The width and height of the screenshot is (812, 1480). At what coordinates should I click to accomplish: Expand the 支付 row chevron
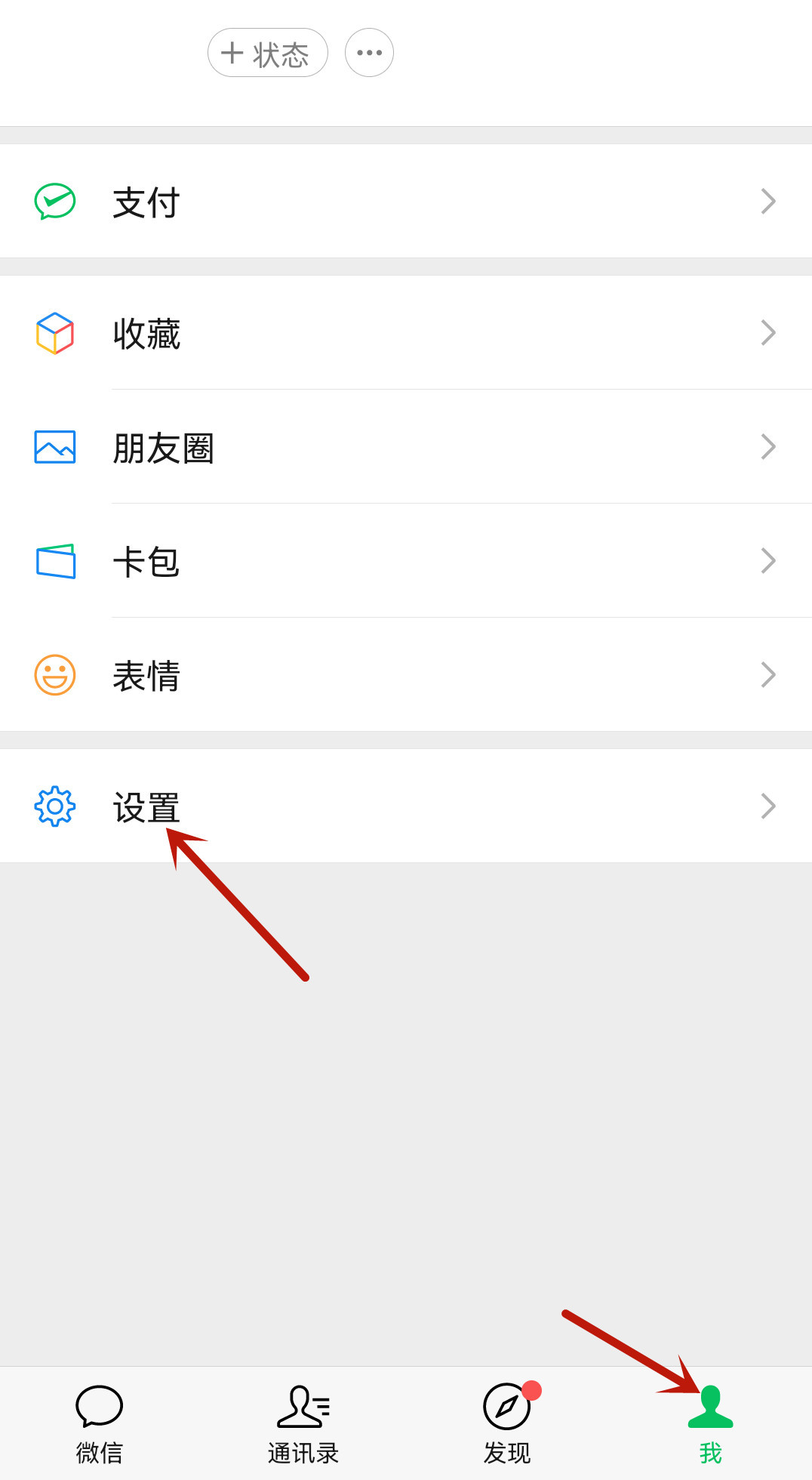[x=768, y=200]
